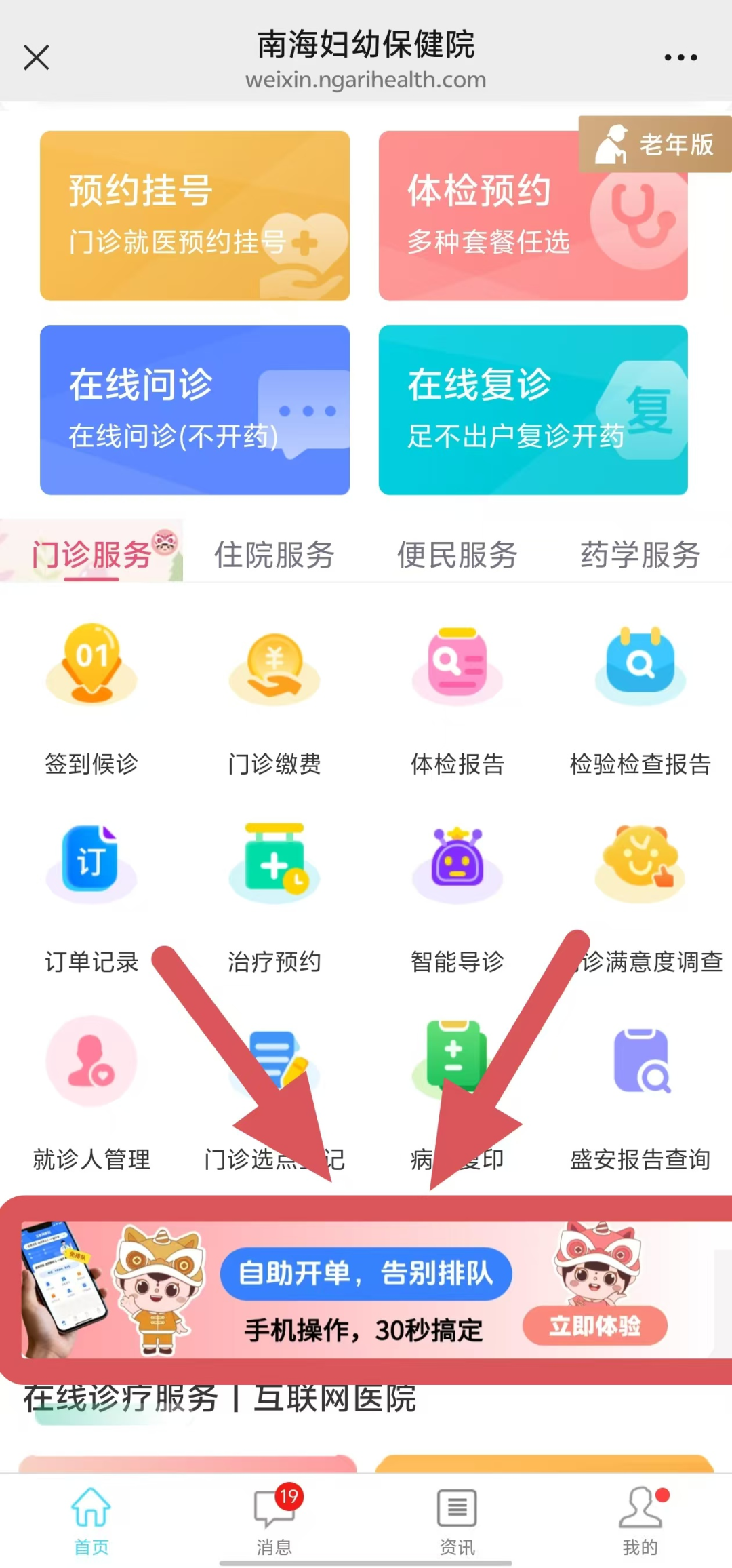Open the three-dot overflow menu
This screenshot has height=1568, width=732.
[680, 58]
